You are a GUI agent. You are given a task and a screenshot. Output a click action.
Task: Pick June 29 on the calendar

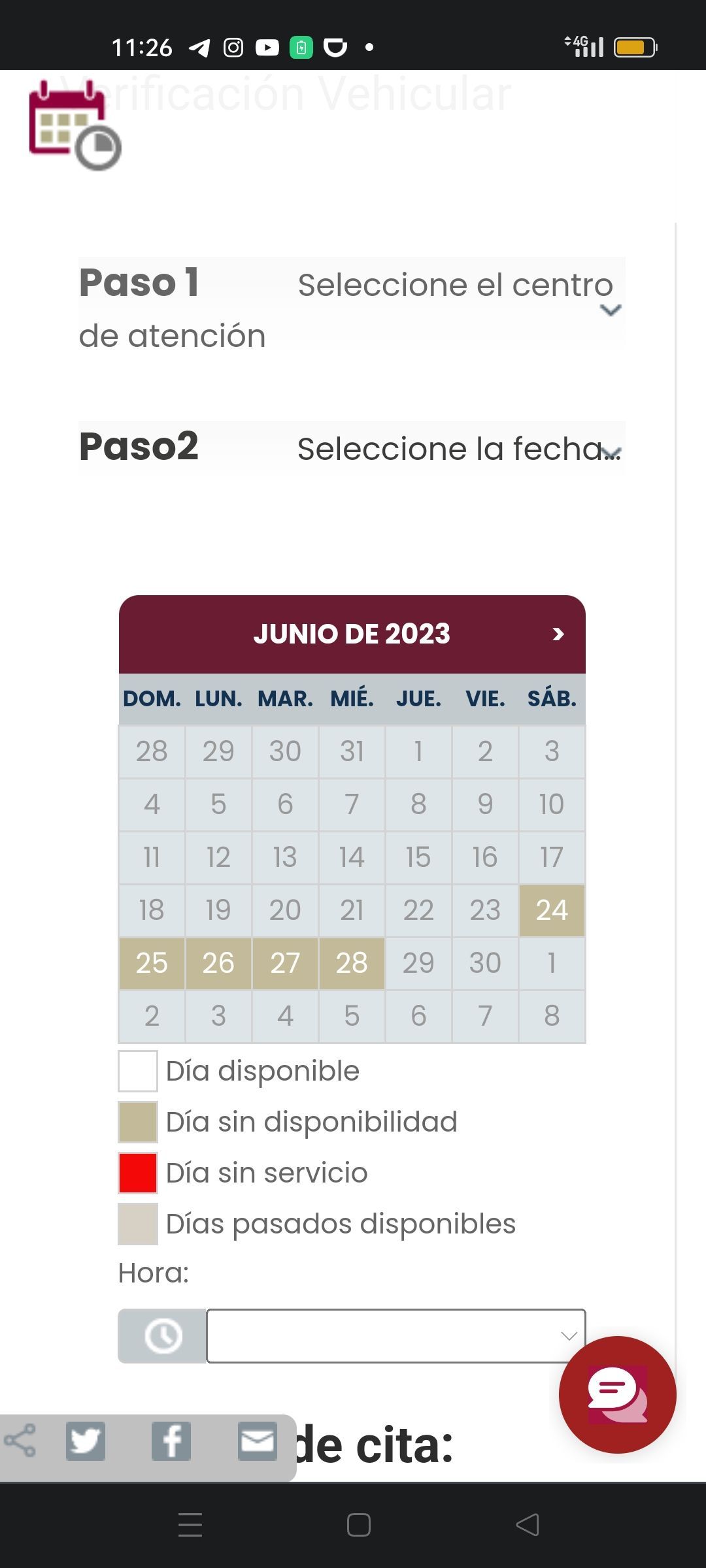[x=418, y=963]
